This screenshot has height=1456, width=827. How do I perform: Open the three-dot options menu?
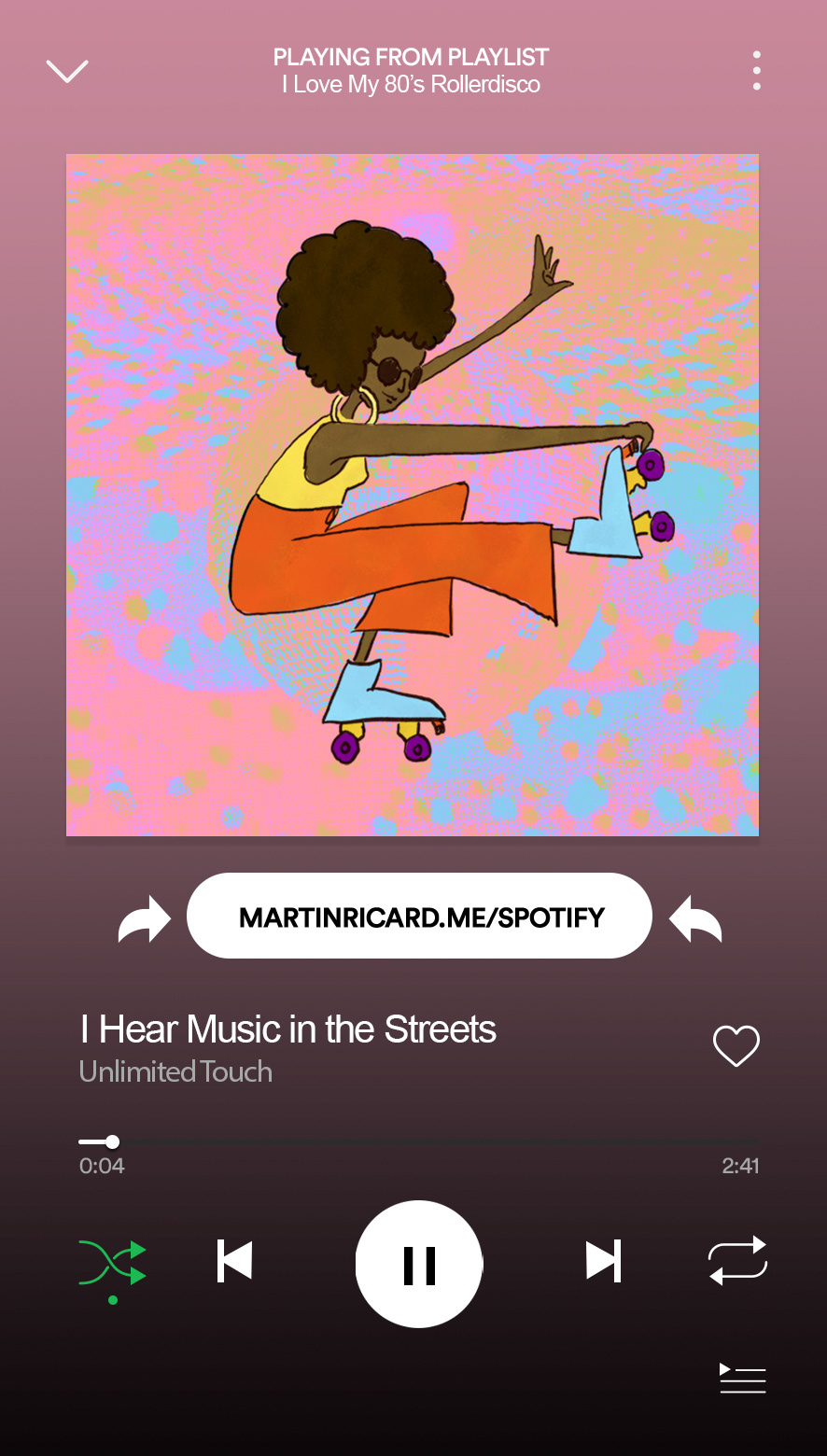point(756,71)
